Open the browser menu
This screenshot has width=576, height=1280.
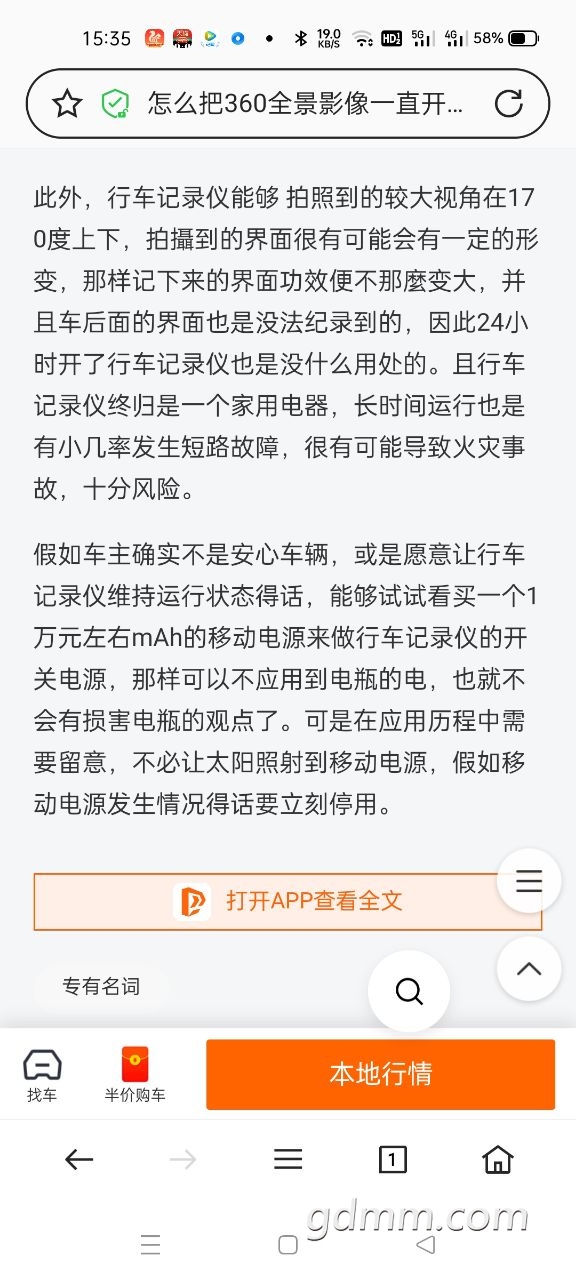tap(288, 1159)
